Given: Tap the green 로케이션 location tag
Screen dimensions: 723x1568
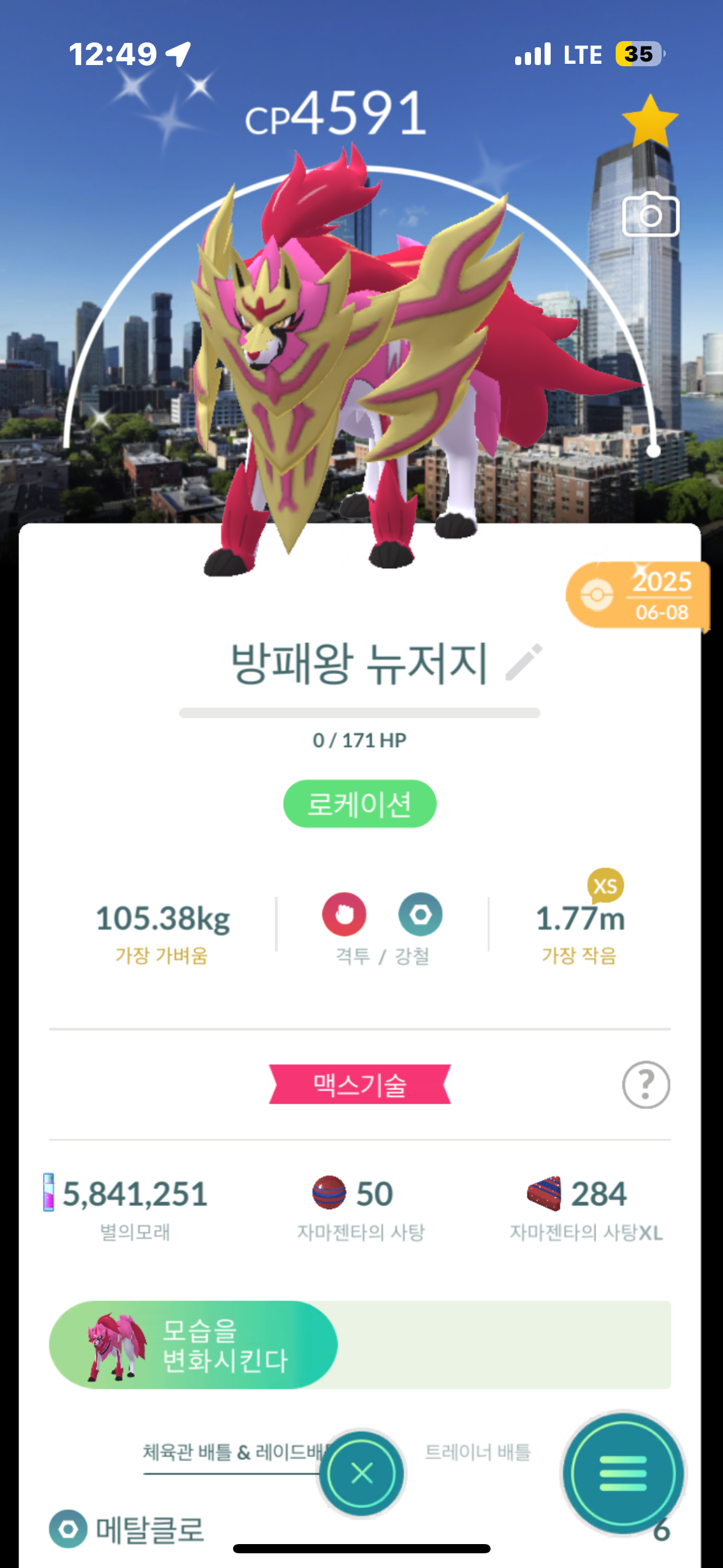Looking at the screenshot, I should coord(360,804).
